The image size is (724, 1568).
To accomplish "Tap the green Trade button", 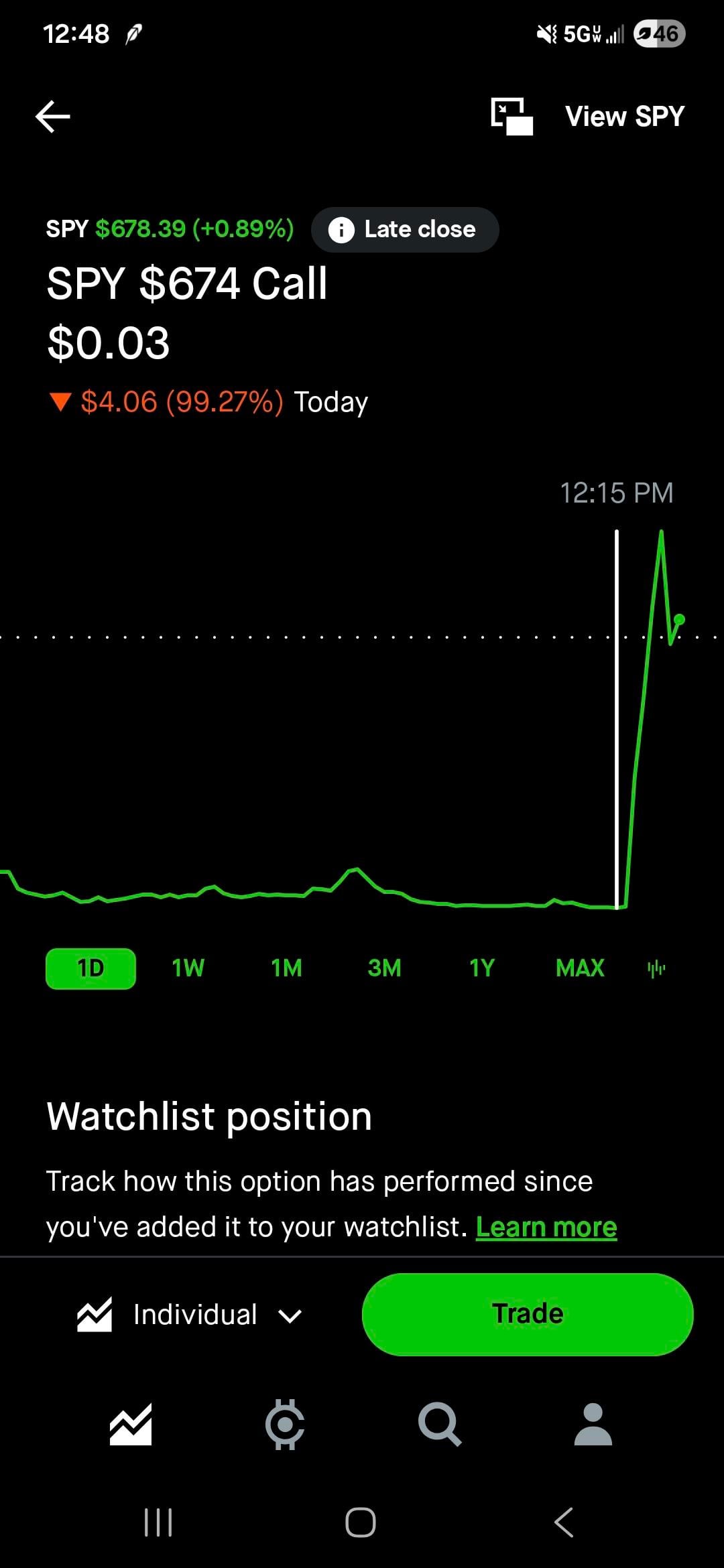I will (x=528, y=1315).
